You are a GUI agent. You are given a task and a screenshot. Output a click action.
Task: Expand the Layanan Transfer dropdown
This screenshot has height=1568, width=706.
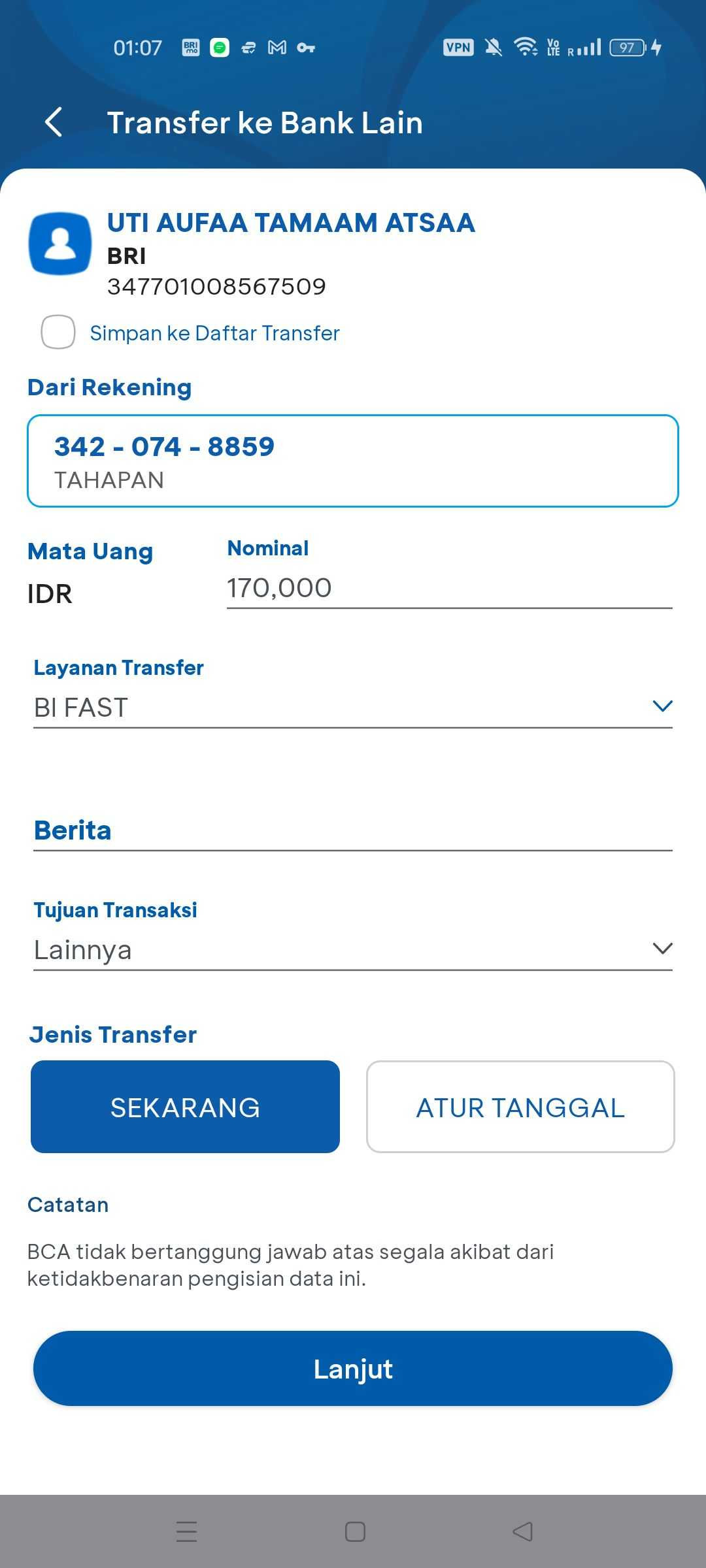point(353,708)
